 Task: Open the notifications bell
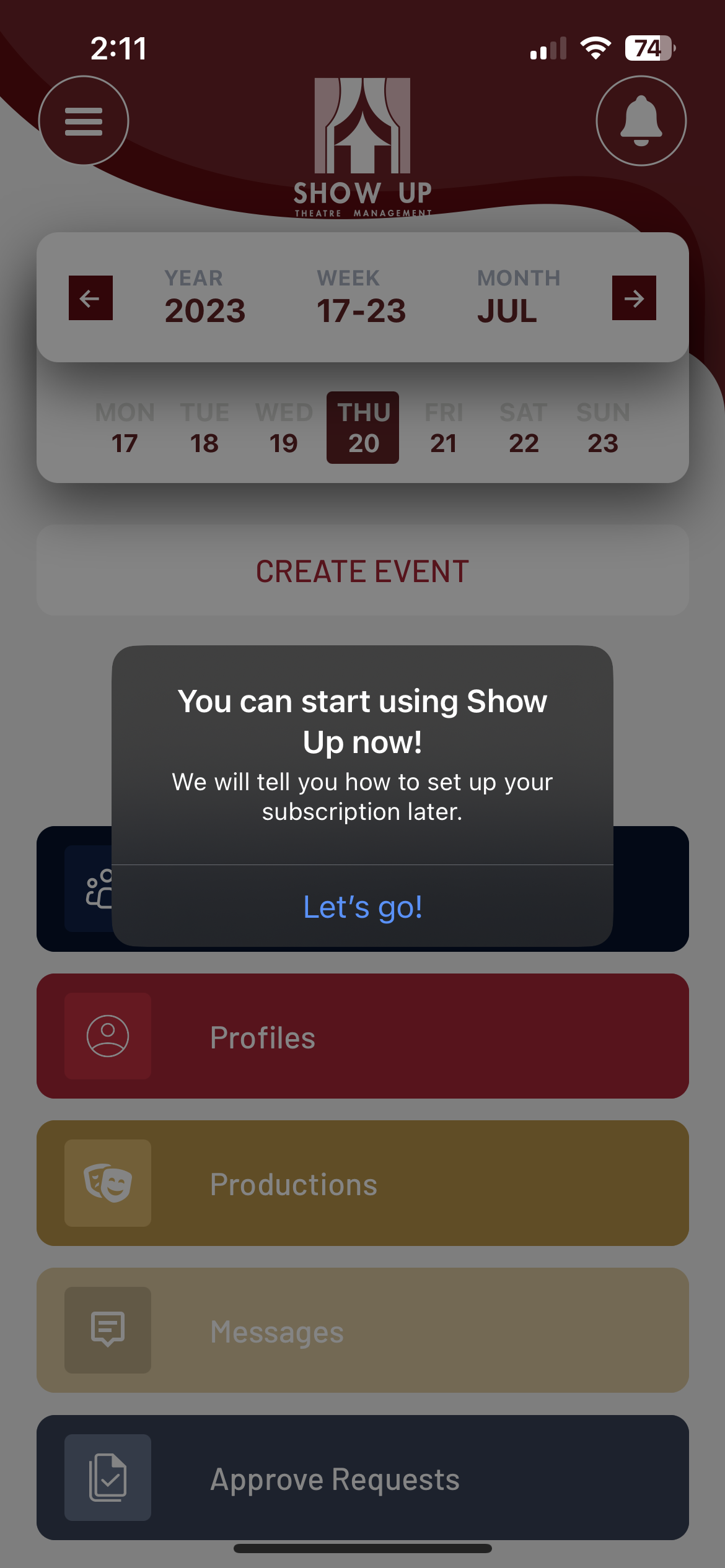641,121
